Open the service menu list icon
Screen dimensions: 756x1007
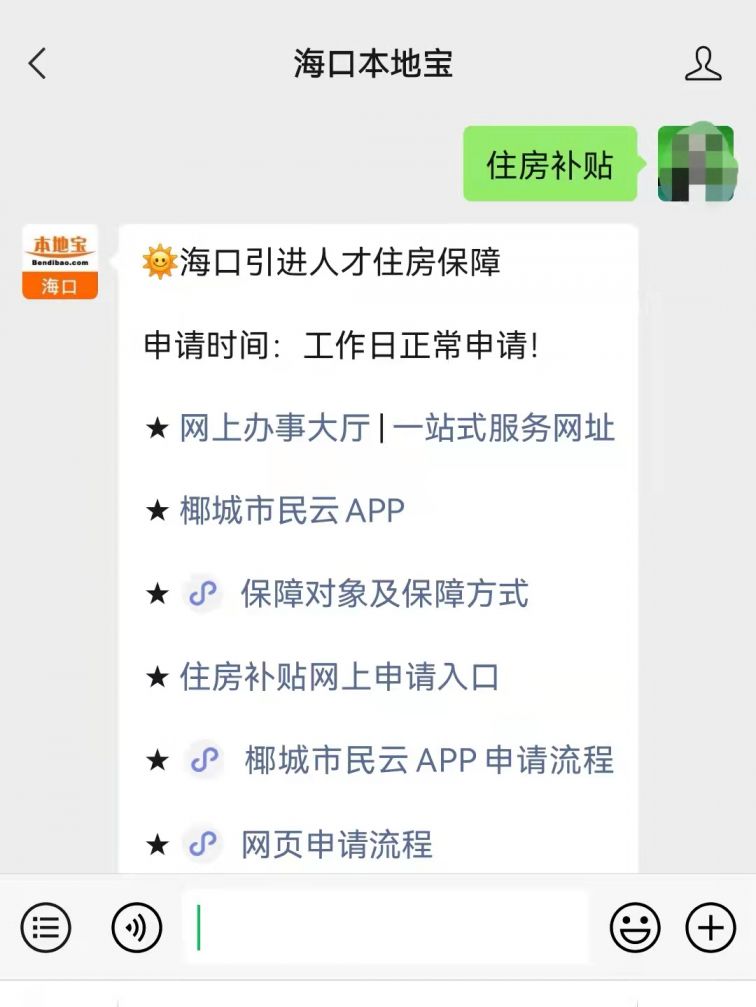click(46, 928)
